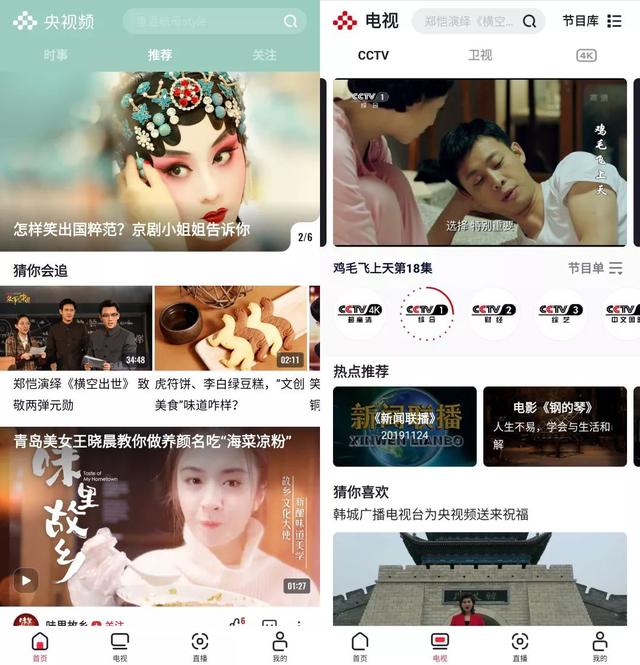Select the 卫视 tab
Screen dimensions: 640x665
pyautogui.click(x=480, y=55)
